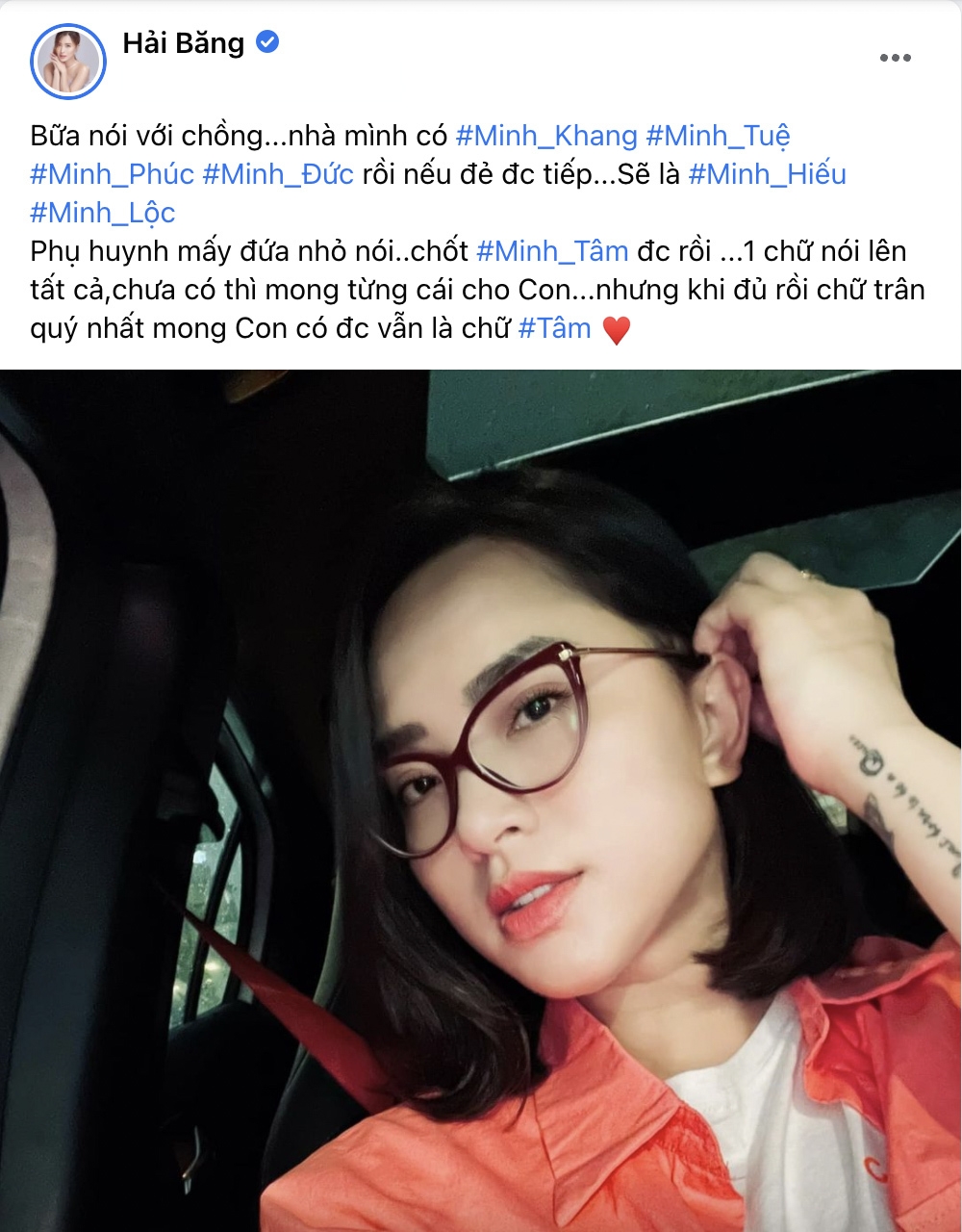Open the post's three-dot options menu
Image resolution: width=962 pixels, height=1232 pixels.
895,59
